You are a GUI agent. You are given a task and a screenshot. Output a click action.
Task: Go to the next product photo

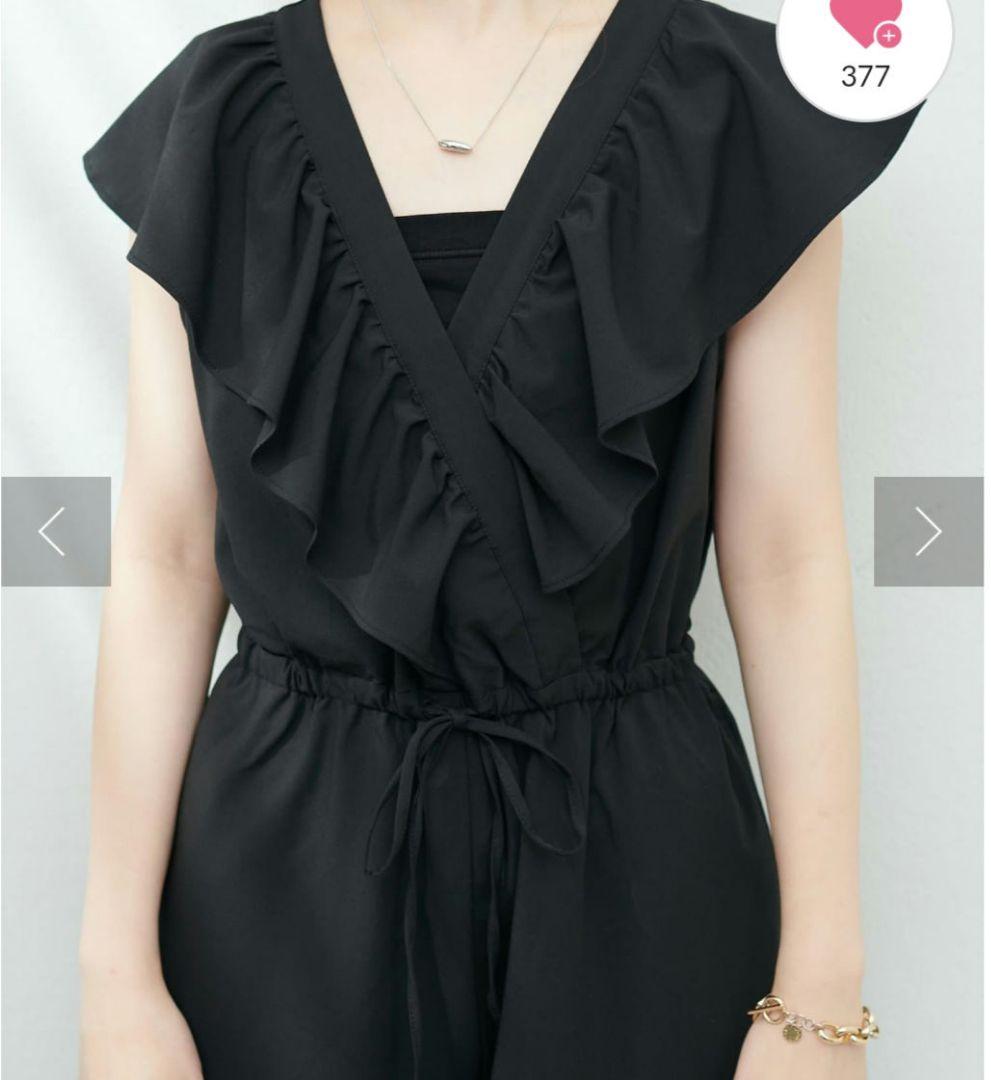click(928, 531)
